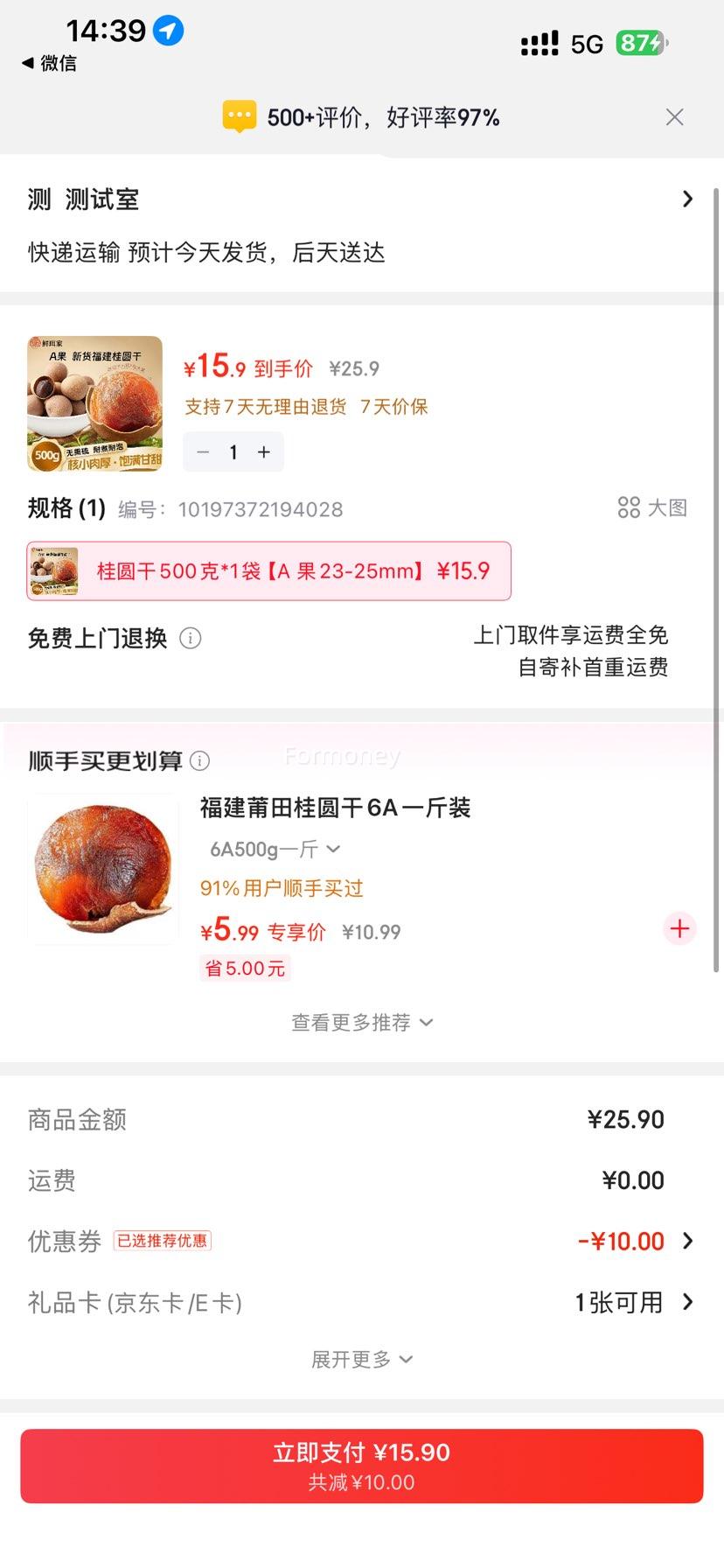
Task: Close the 500+评价 reviews banner
Action: point(674,116)
